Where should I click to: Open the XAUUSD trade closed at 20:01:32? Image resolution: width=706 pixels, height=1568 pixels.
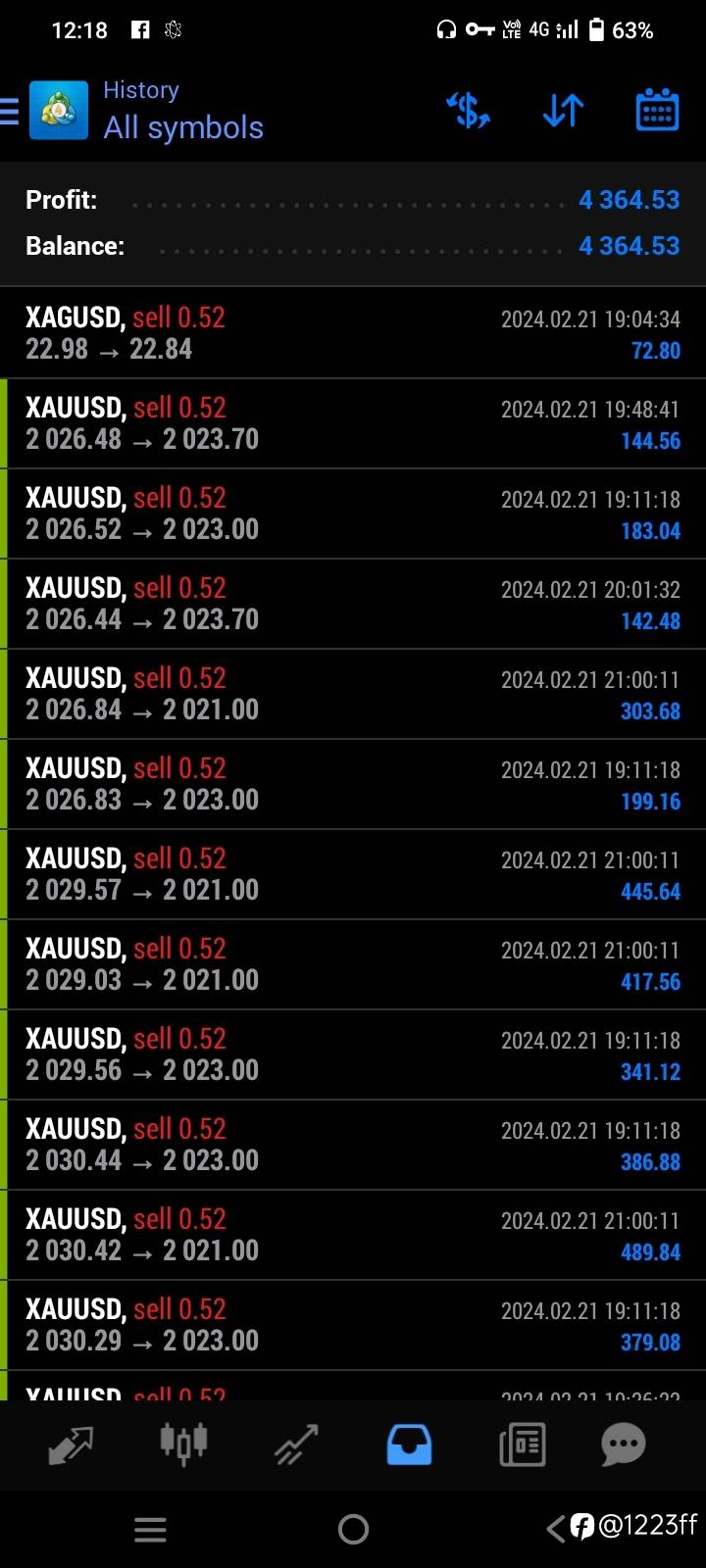(x=353, y=604)
